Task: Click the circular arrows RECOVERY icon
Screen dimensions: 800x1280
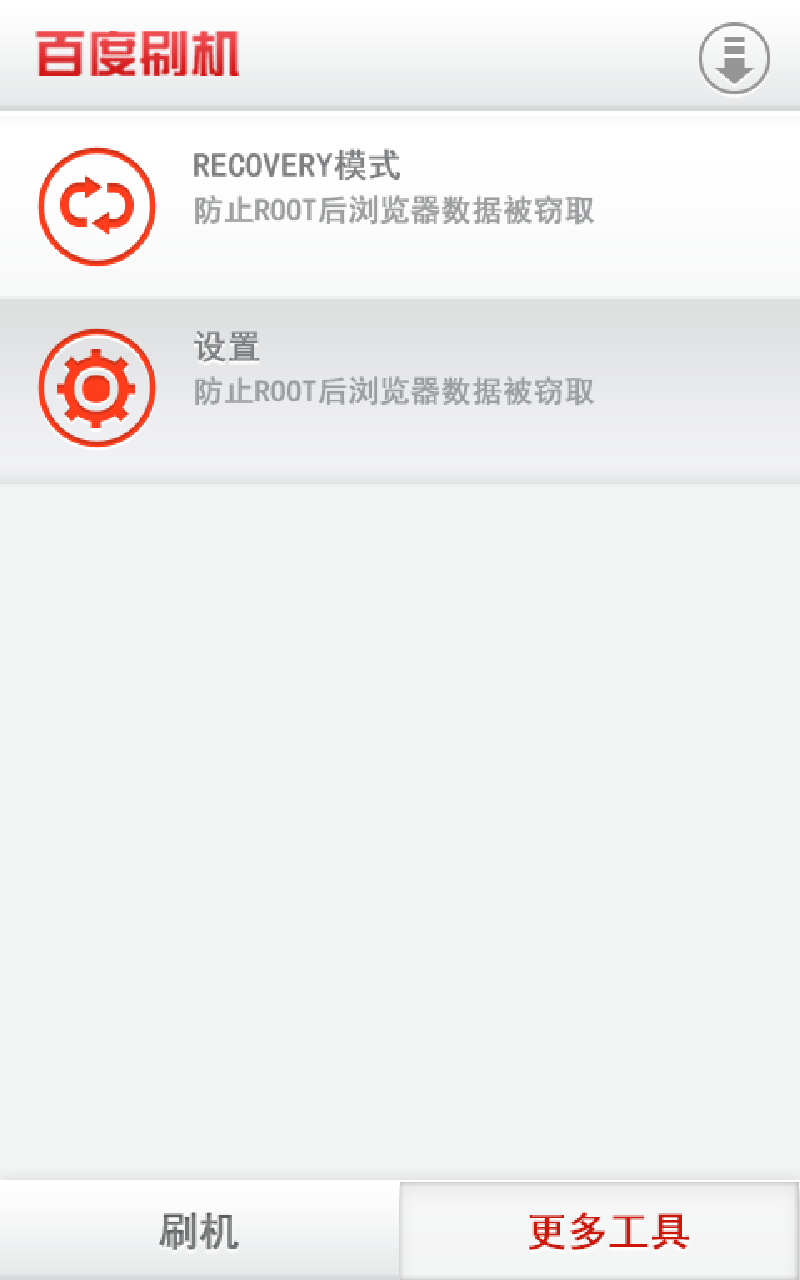Action: click(96, 205)
